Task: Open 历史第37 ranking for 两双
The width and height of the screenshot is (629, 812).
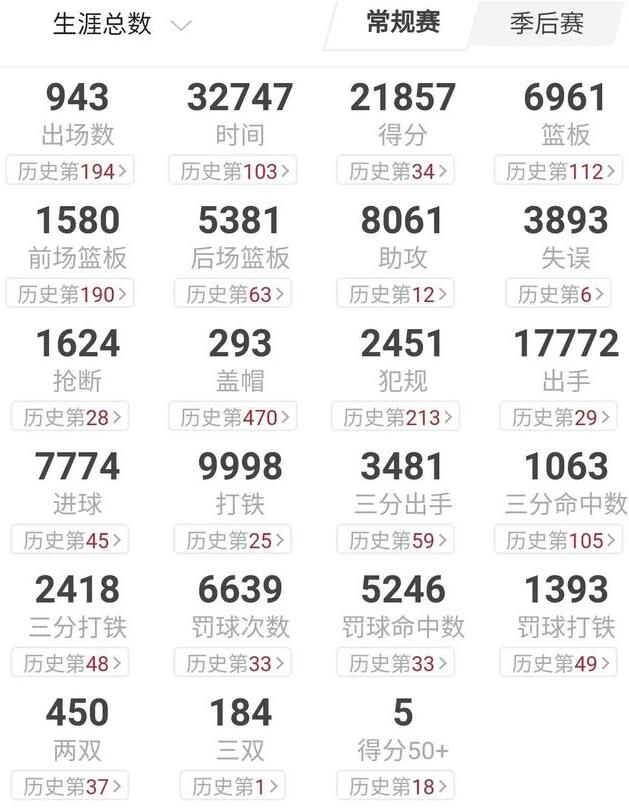Action: coord(70,786)
